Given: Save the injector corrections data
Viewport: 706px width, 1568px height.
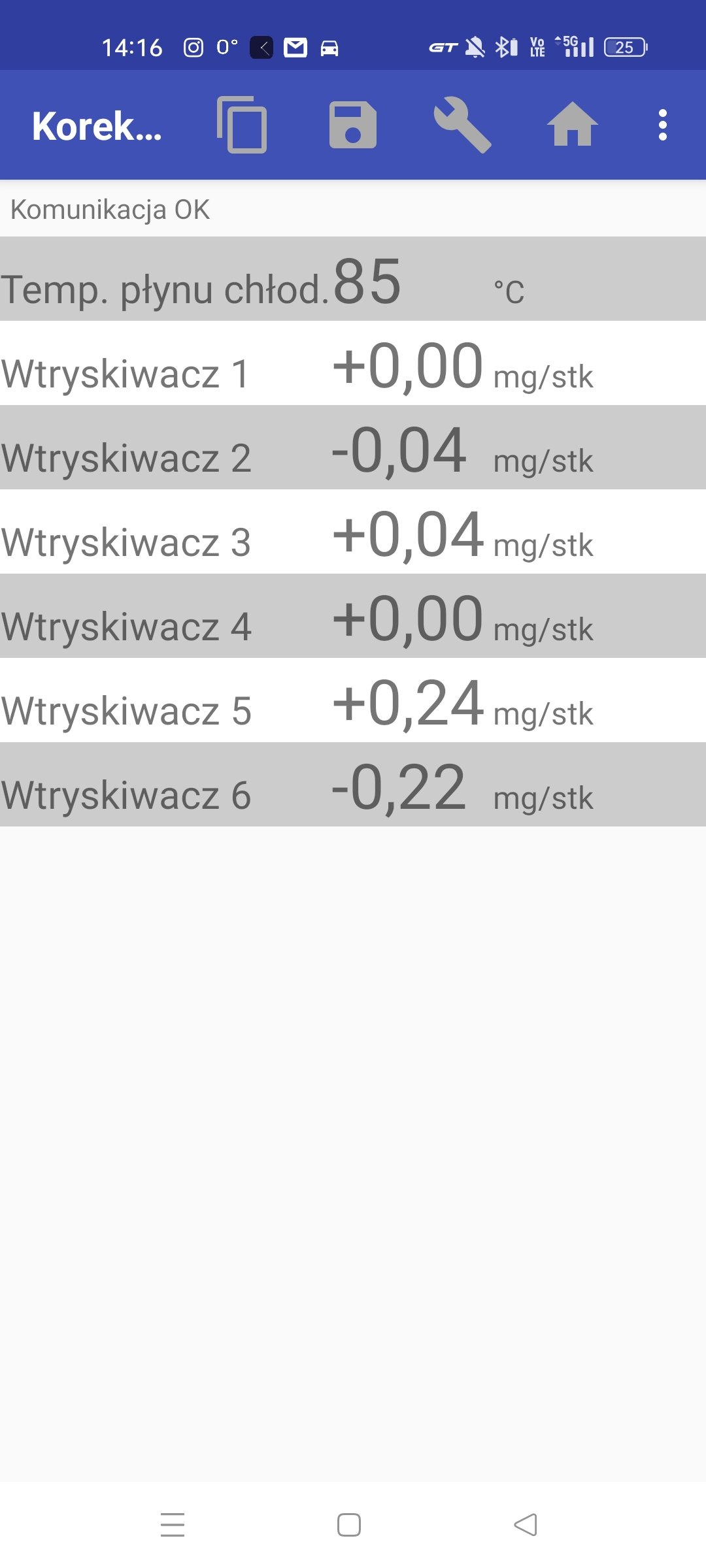Looking at the screenshot, I should click(x=353, y=125).
